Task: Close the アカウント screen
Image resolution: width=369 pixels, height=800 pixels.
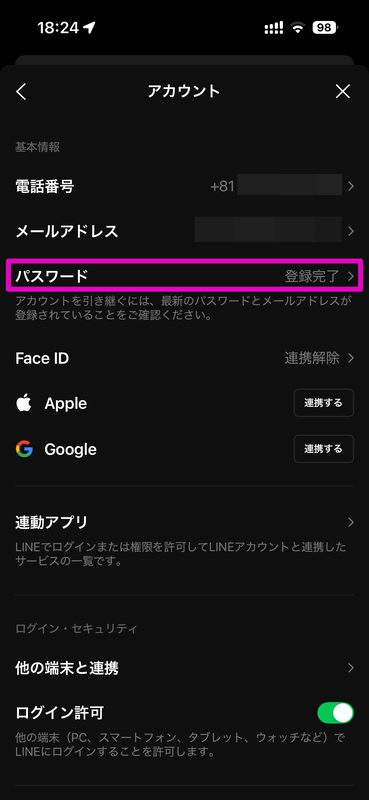Action: (x=342, y=91)
